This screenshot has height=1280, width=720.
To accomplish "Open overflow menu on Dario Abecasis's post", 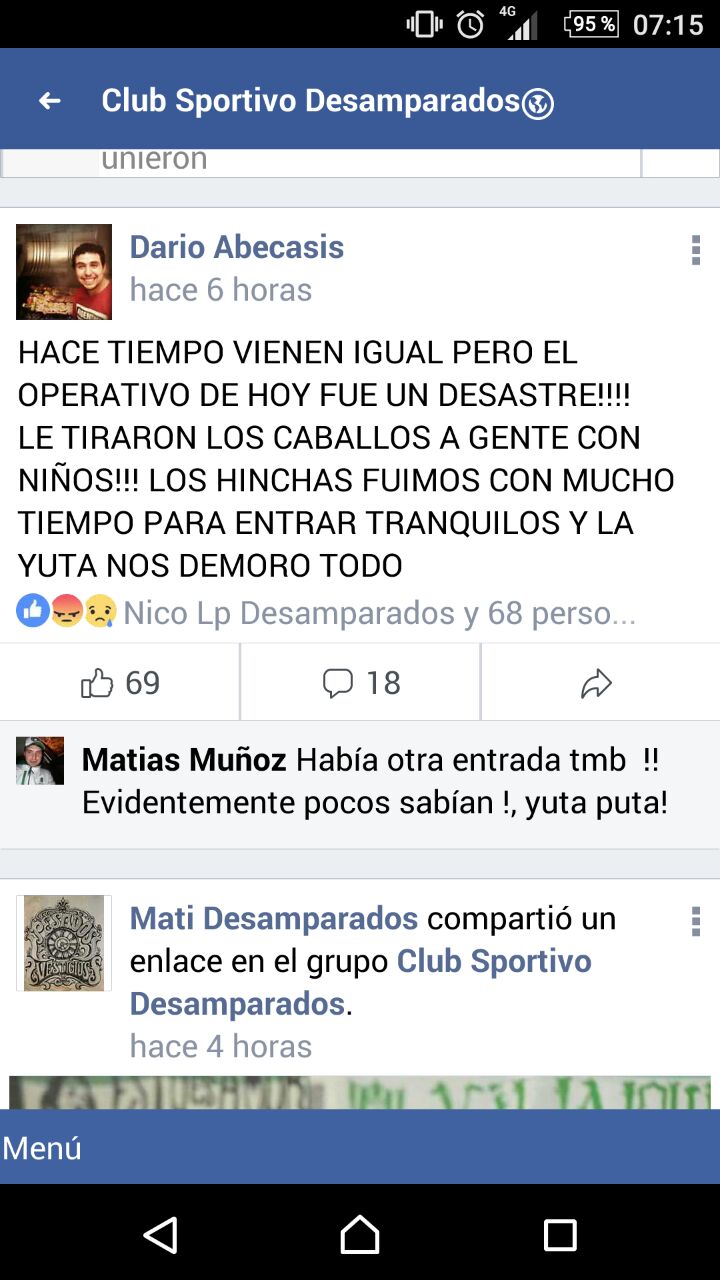I will (695, 251).
